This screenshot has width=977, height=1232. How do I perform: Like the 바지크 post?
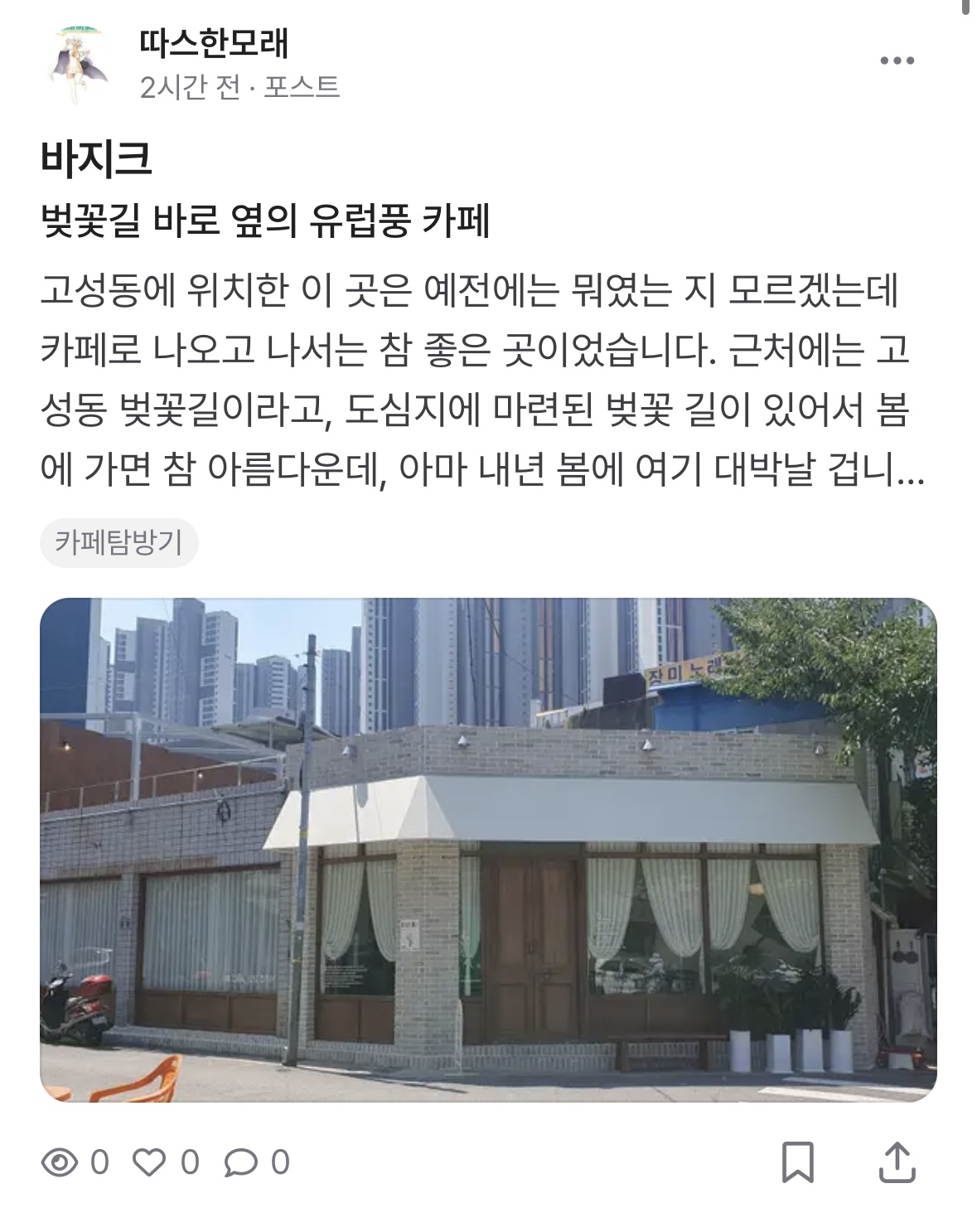pos(150,1162)
